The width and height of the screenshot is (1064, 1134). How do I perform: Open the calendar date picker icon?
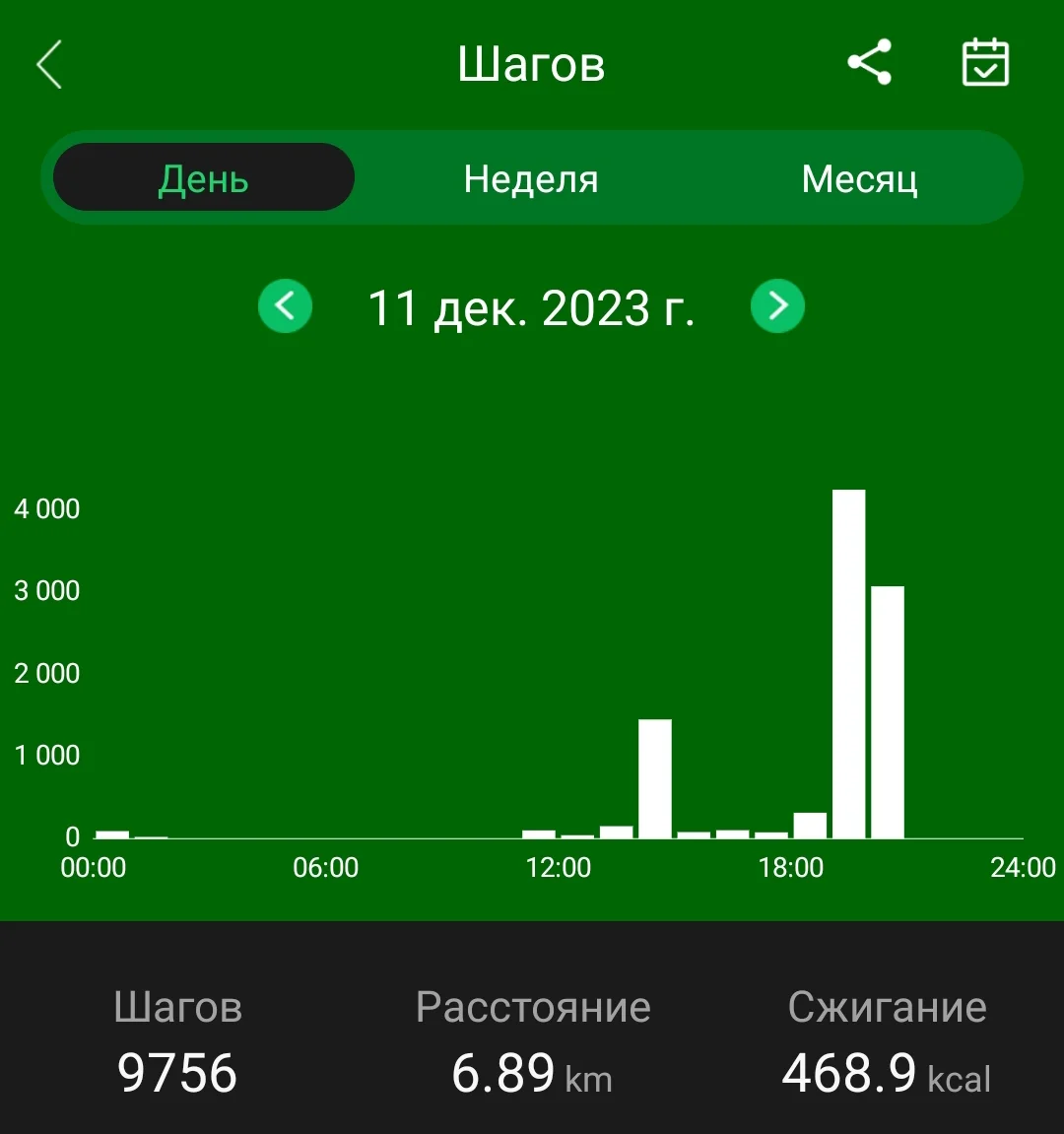point(985,62)
